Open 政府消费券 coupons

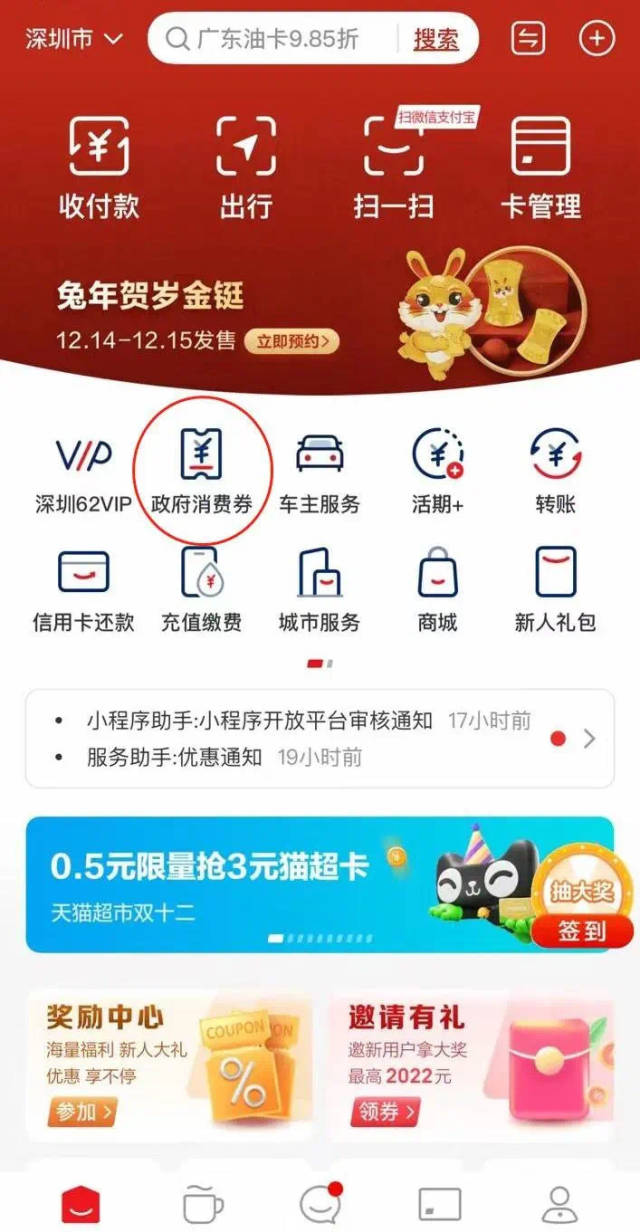tap(201, 472)
